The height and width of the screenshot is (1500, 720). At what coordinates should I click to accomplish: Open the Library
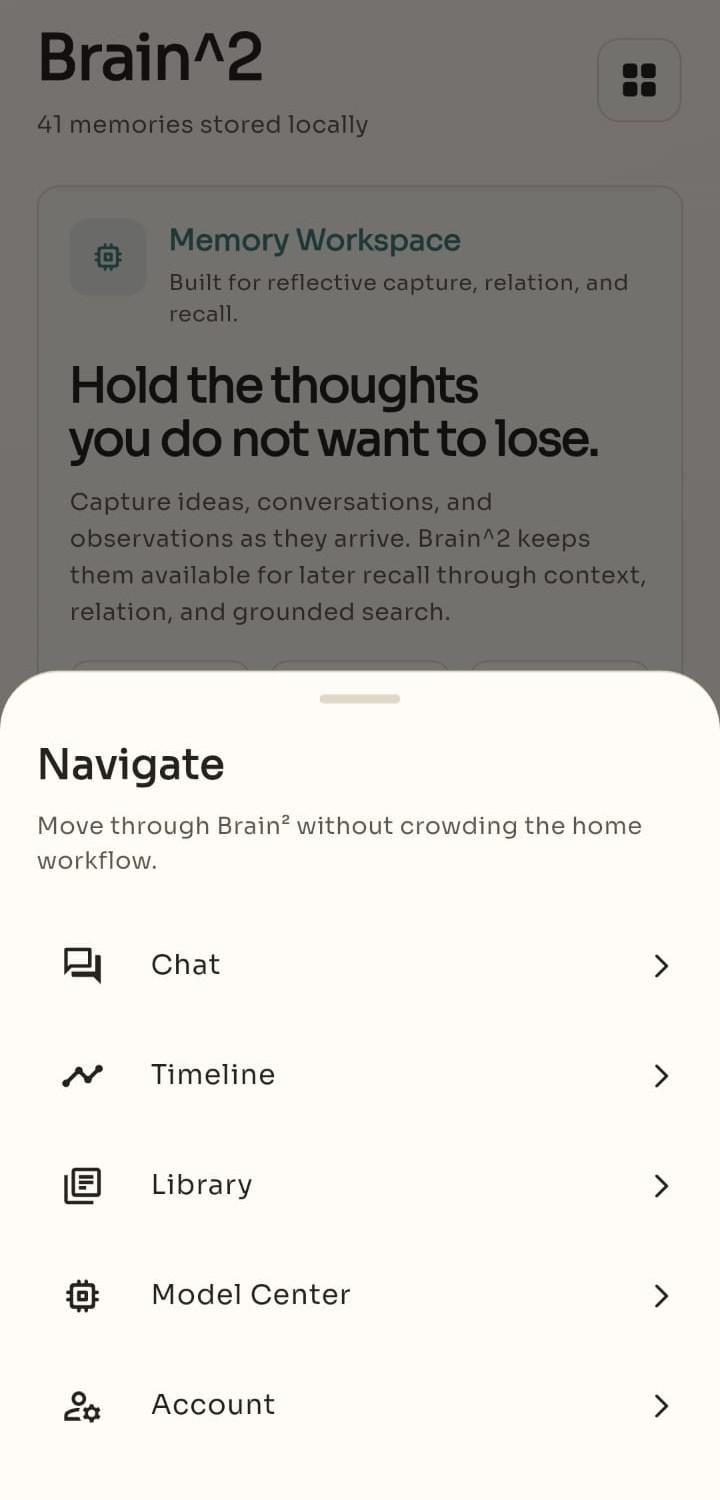click(360, 1185)
